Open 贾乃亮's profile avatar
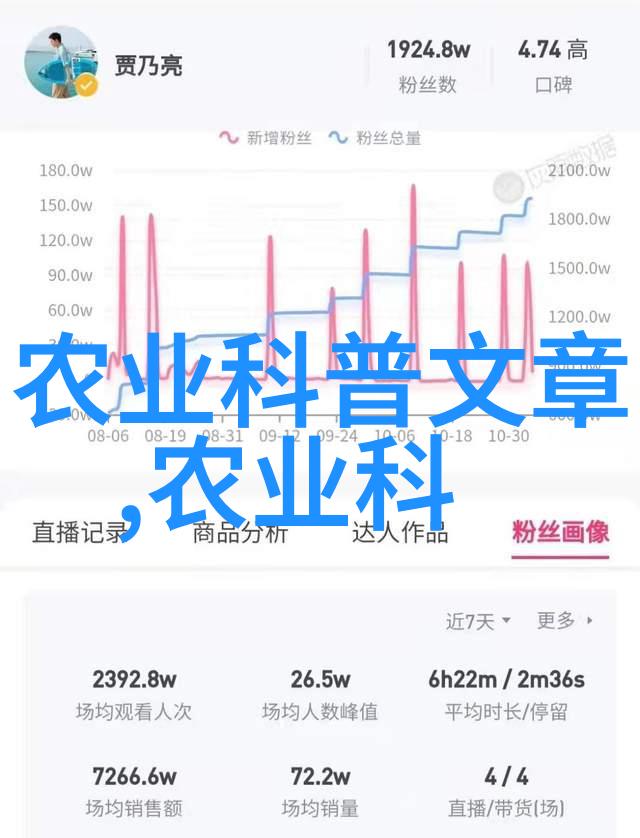This screenshot has height=838, width=640. (61, 62)
